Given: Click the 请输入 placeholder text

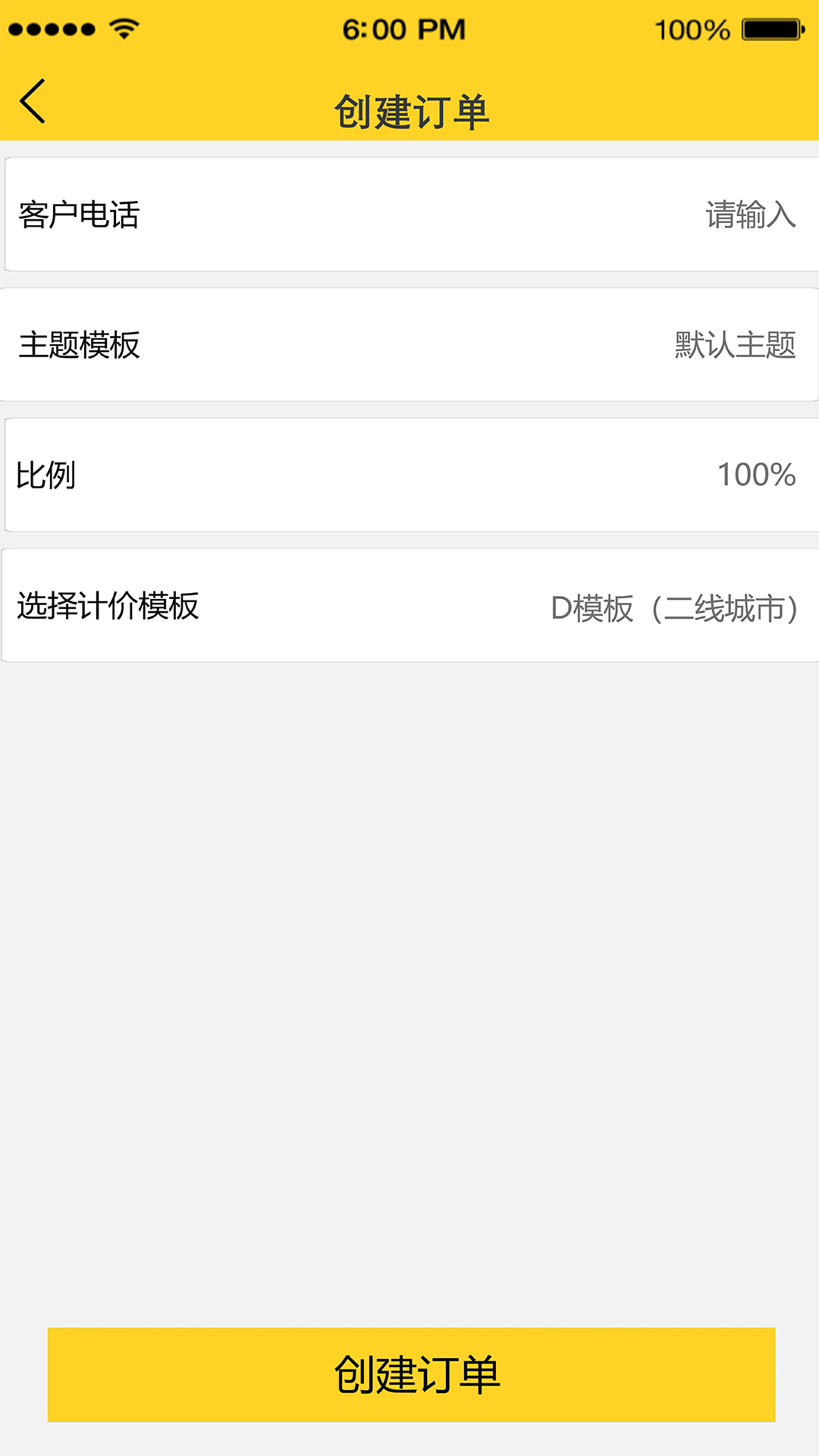Looking at the screenshot, I should click(x=749, y=215).
